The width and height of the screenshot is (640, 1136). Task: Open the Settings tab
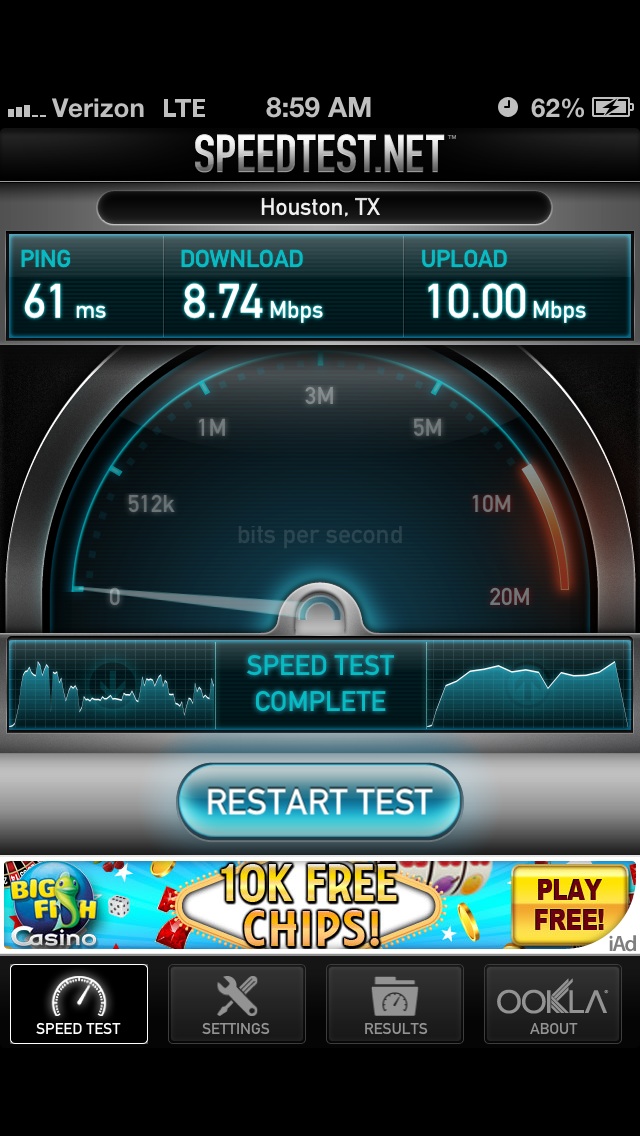[236, 1003]
